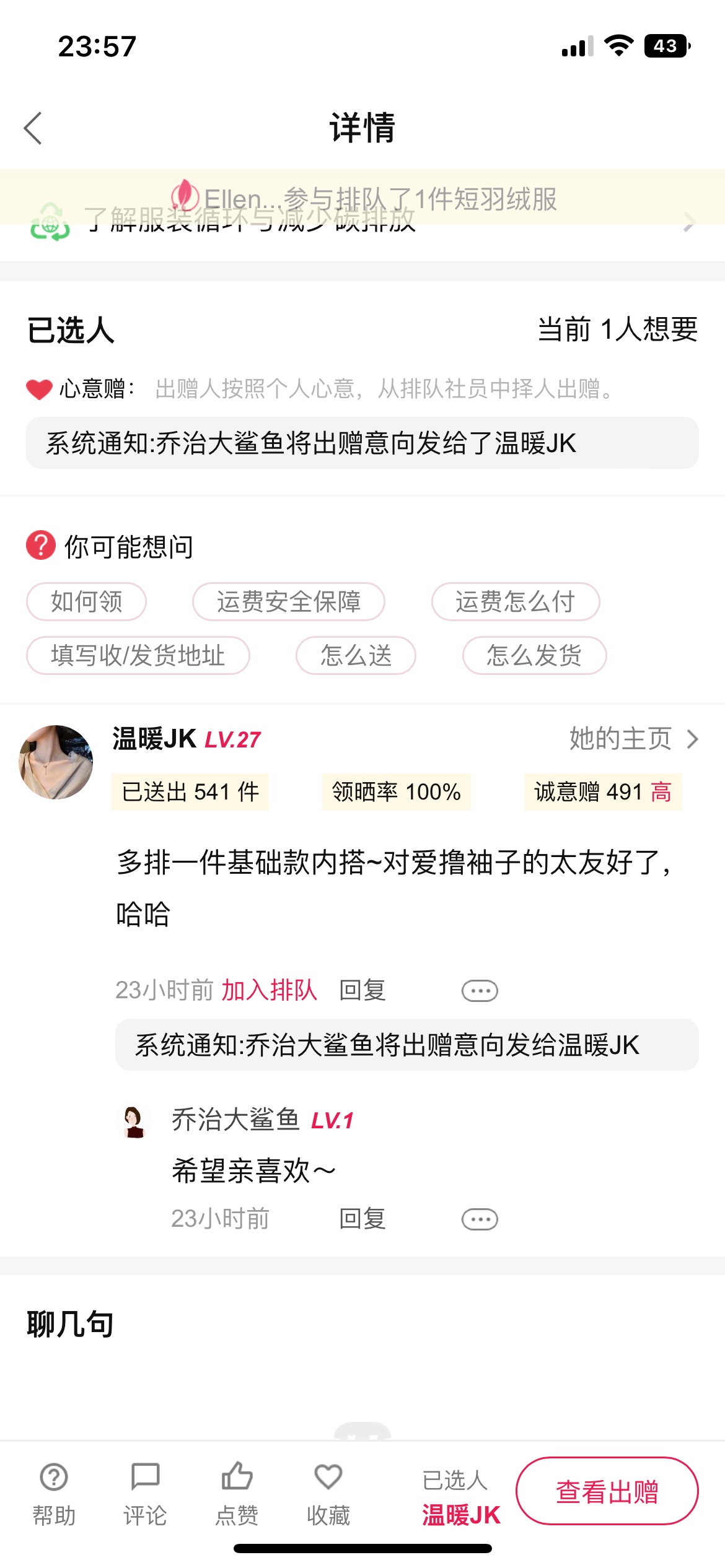
Task: Reply to 温暖JK's comment
Action: click(x=362, y=990)
